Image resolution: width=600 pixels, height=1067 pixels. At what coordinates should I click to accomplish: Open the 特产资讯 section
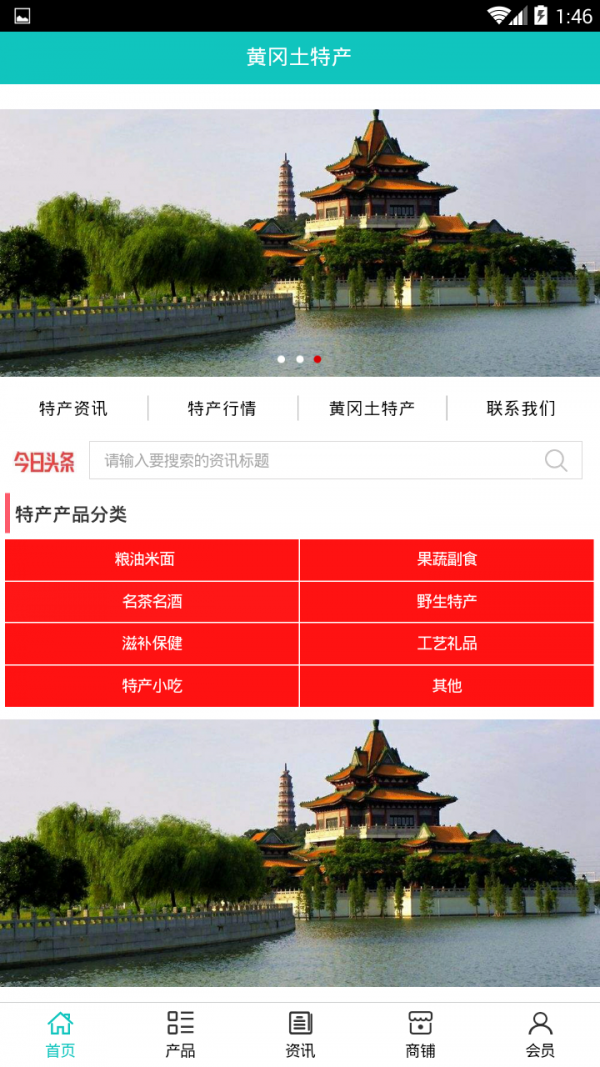click(x=73, y=408)
